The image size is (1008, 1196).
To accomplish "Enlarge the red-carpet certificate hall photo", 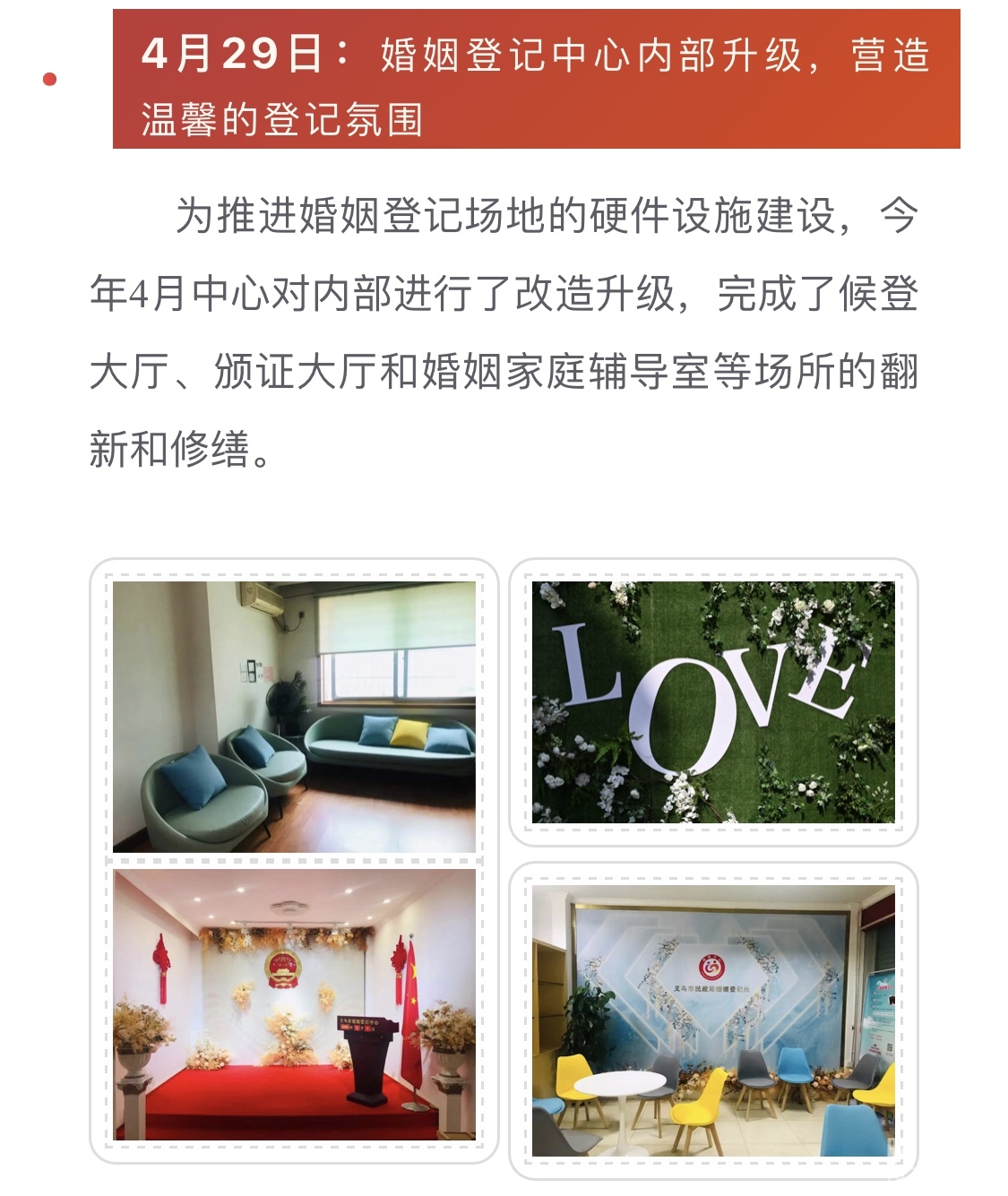I will coord(294,1004).
